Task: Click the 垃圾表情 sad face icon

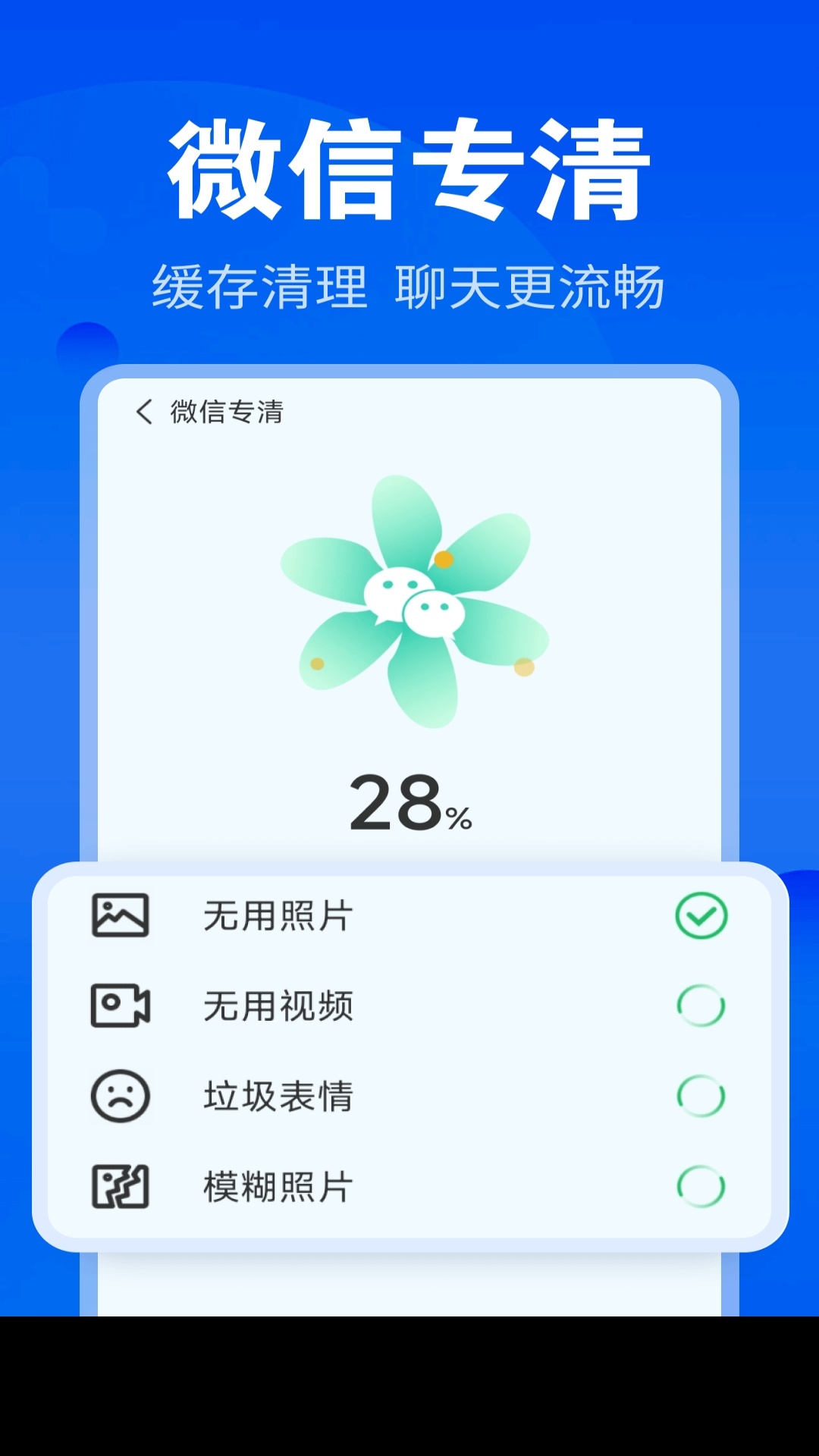Action: [119, 1094]
